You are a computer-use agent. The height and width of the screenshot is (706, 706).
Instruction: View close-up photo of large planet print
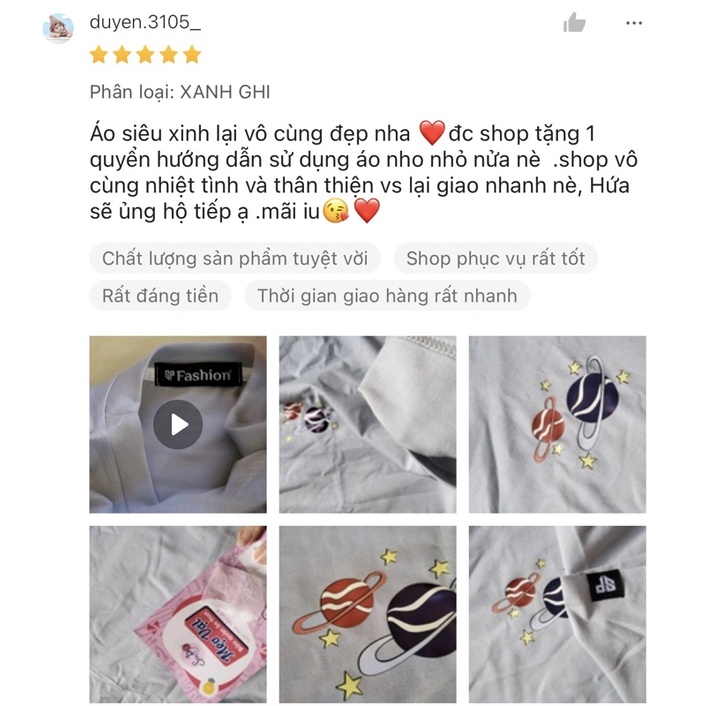click(367, 612)
